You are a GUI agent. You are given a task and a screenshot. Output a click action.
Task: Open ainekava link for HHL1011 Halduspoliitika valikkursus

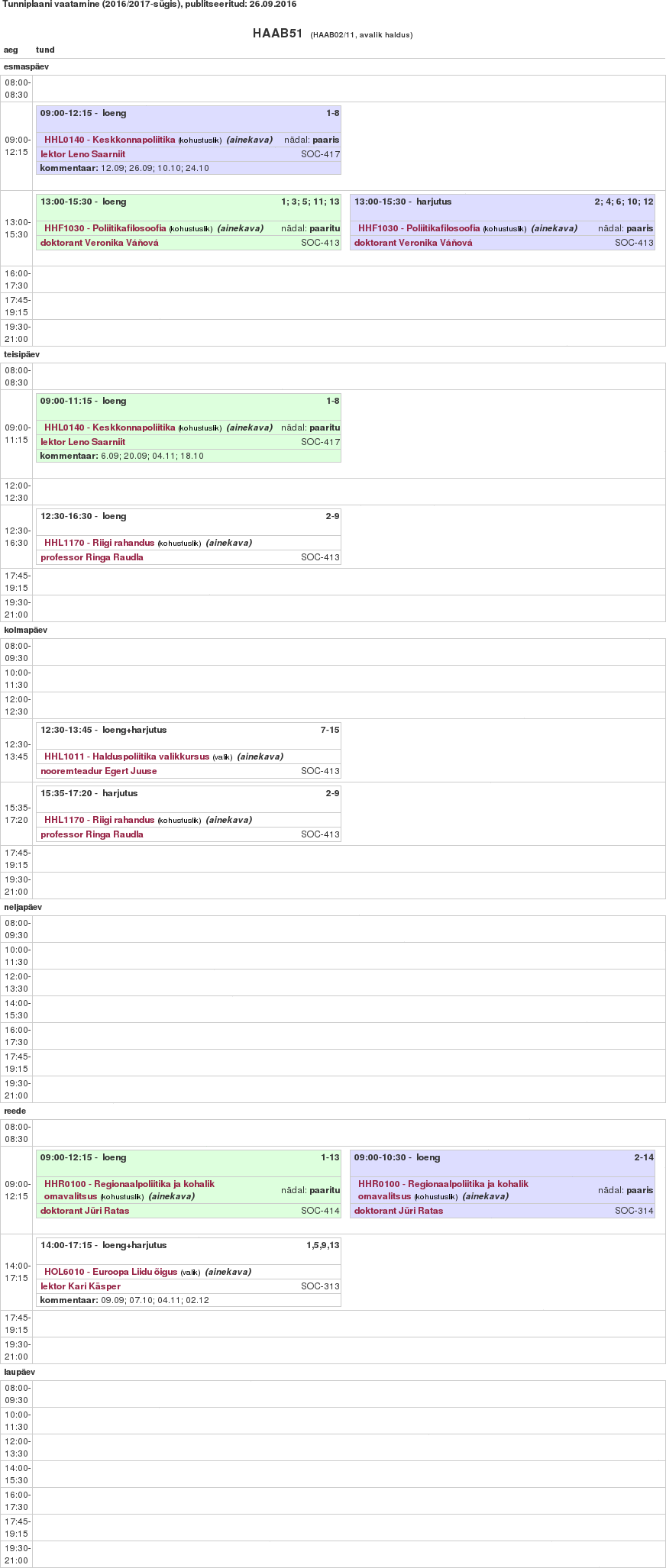260,757
